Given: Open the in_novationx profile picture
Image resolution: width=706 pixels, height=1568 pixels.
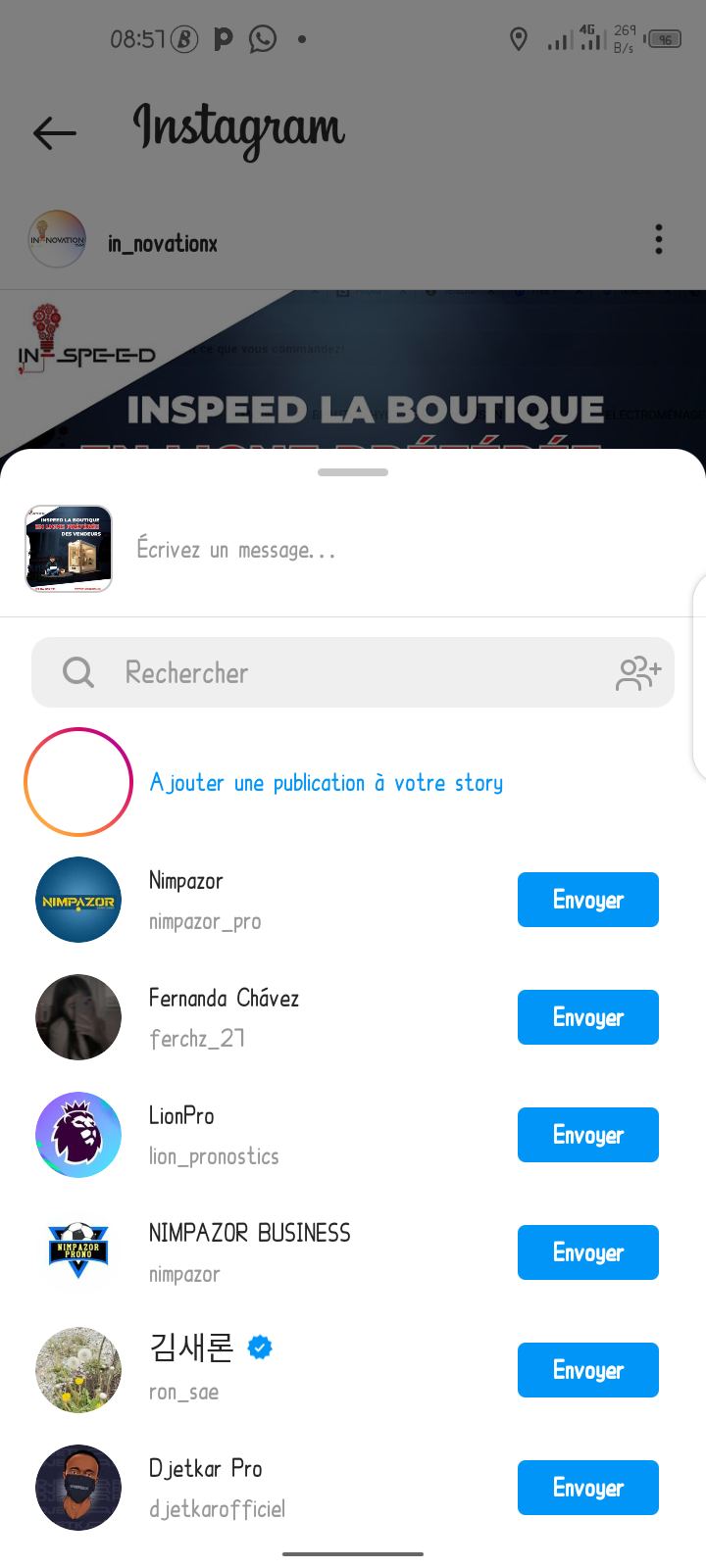Looking at the screenshot, I should coord(57,239).
